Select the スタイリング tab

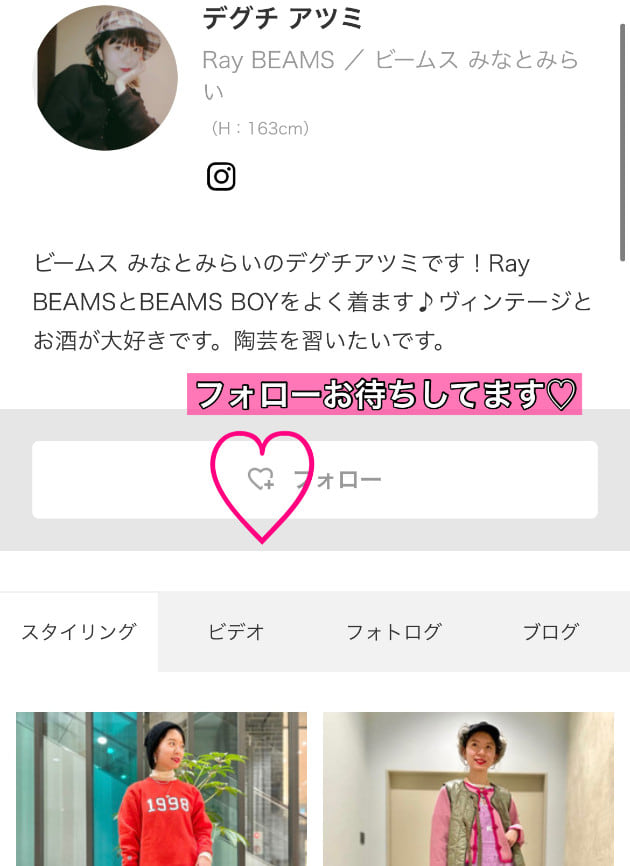[x=79, y=632]
